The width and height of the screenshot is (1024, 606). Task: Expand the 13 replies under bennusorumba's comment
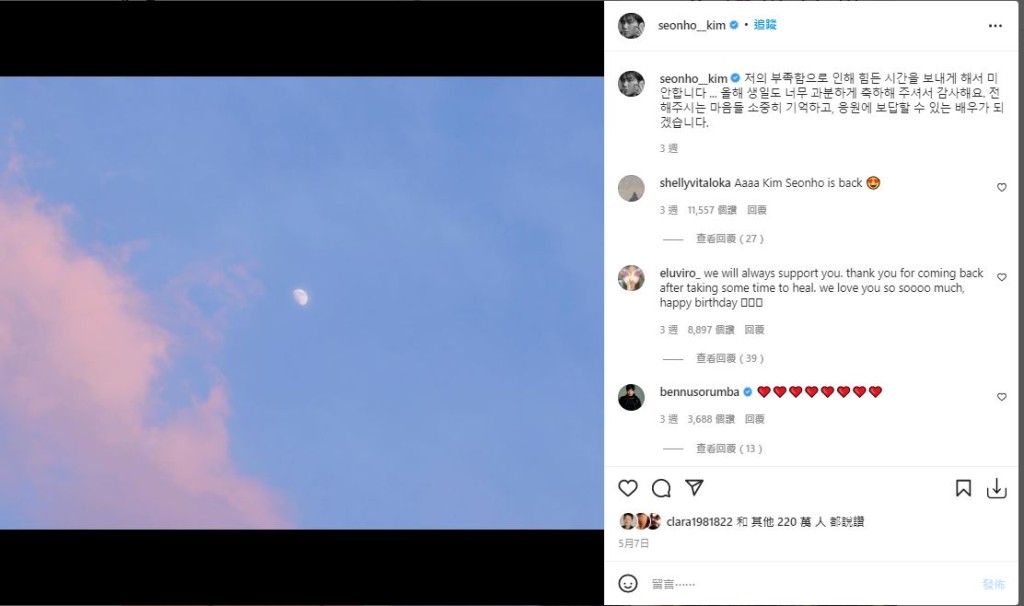click(x=729, y=448)
